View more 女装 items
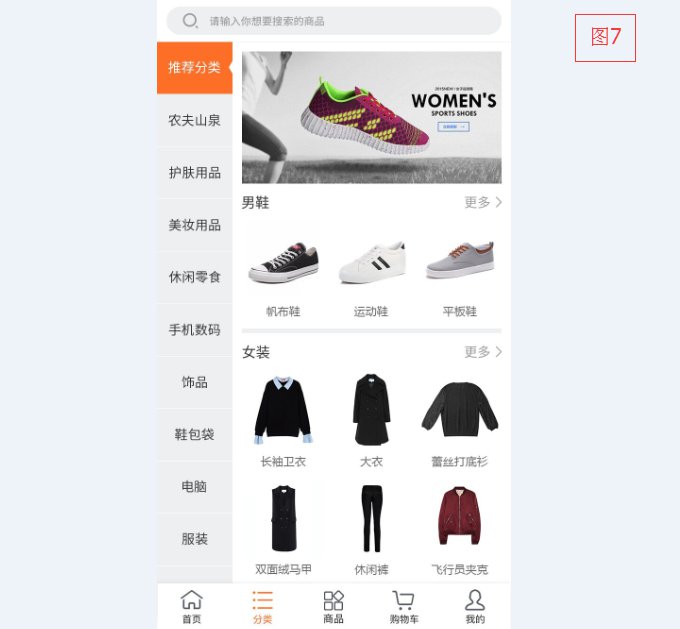 (483, 352)
